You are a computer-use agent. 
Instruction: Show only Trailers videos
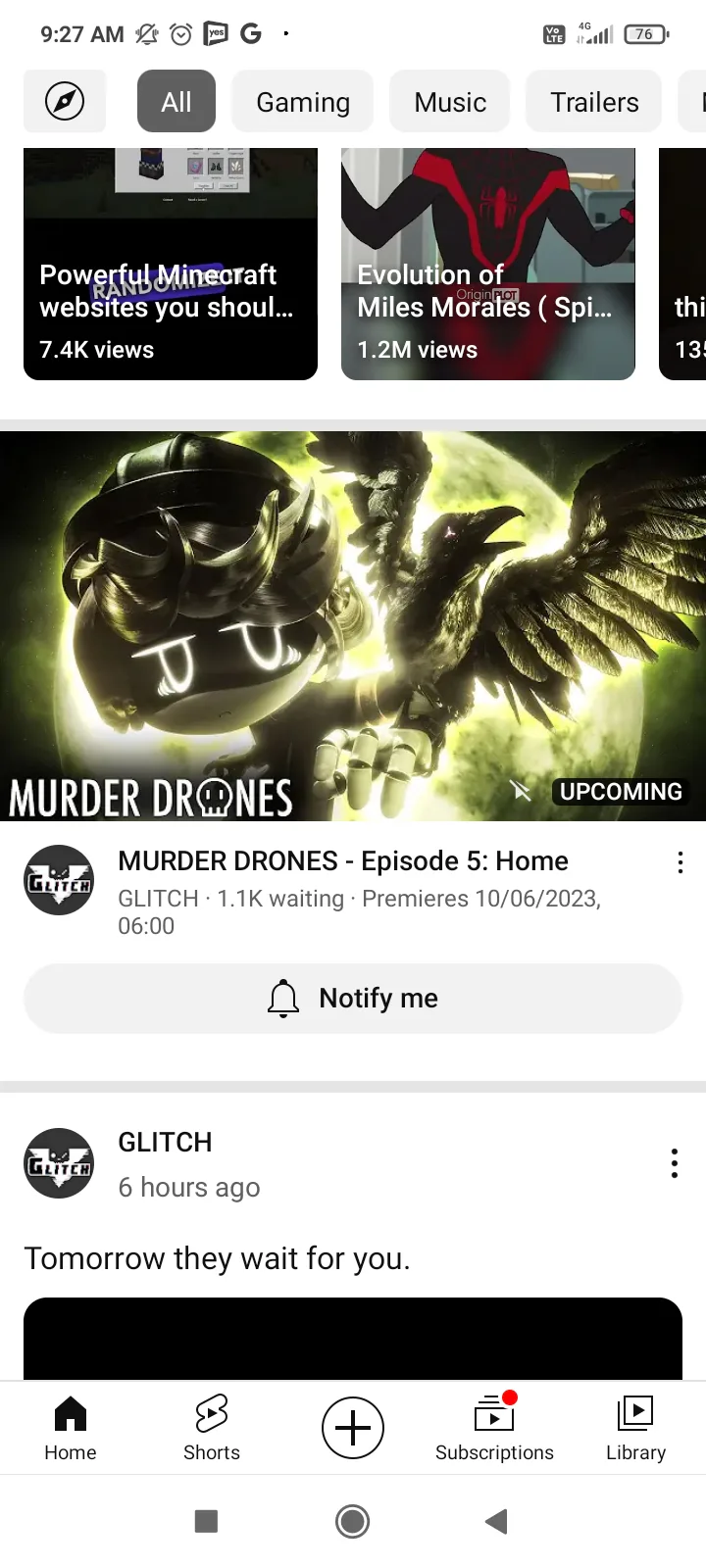[x=594, y=101]
